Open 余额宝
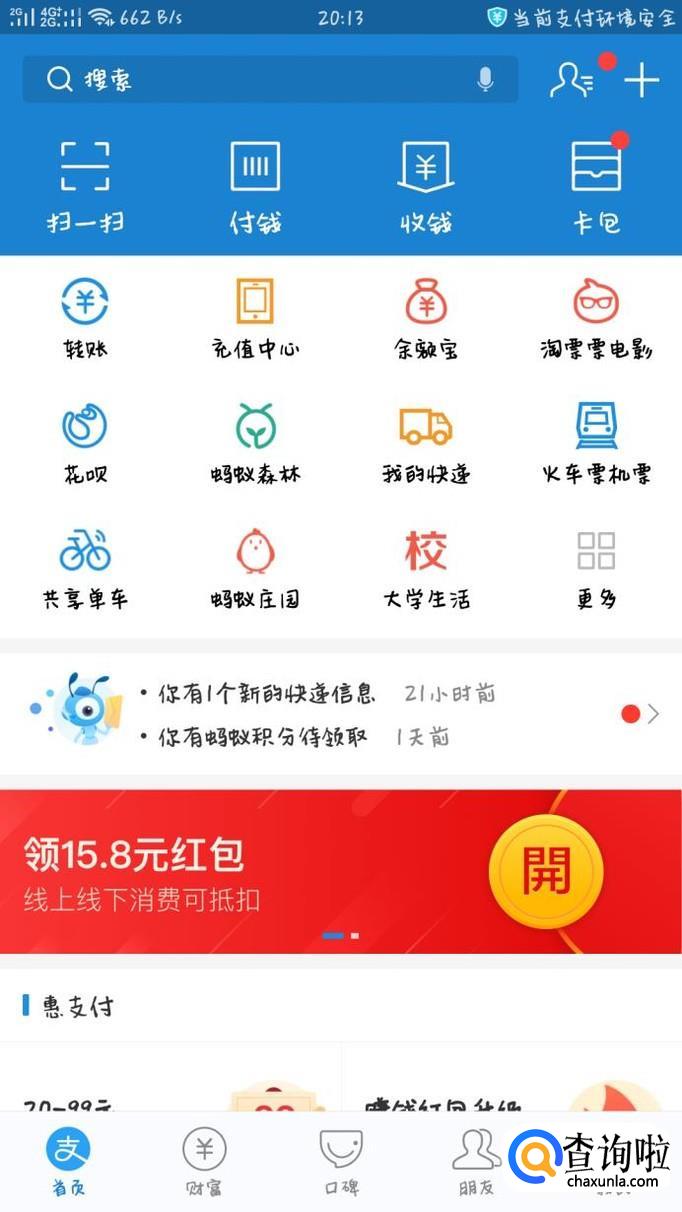This screenshot has height=1212, width=682. point(426,319)
